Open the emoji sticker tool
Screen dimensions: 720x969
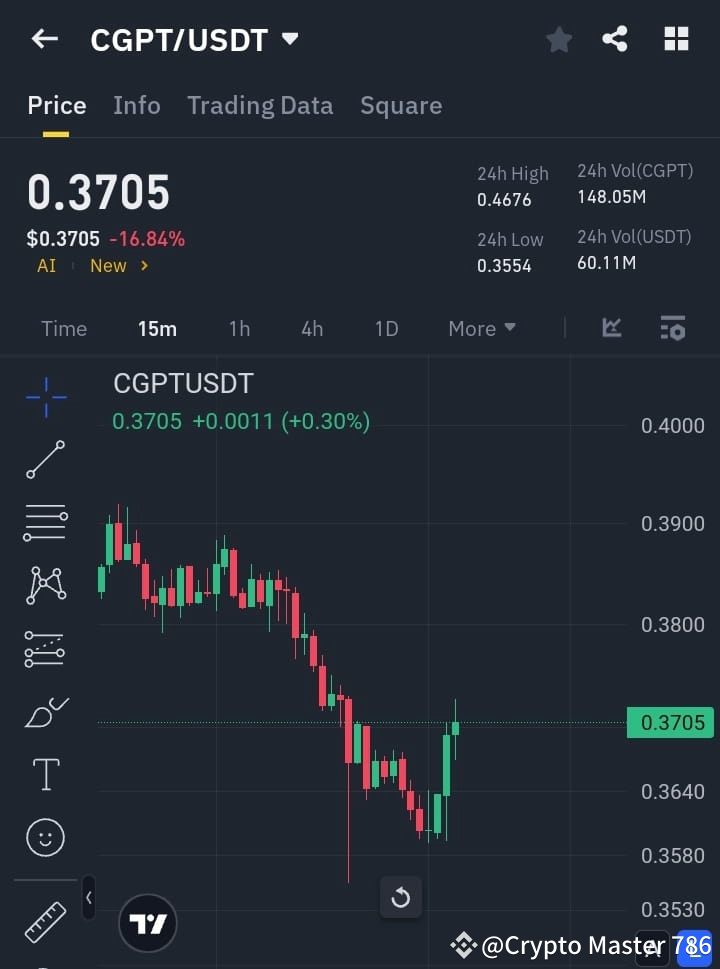click(45, 837)
